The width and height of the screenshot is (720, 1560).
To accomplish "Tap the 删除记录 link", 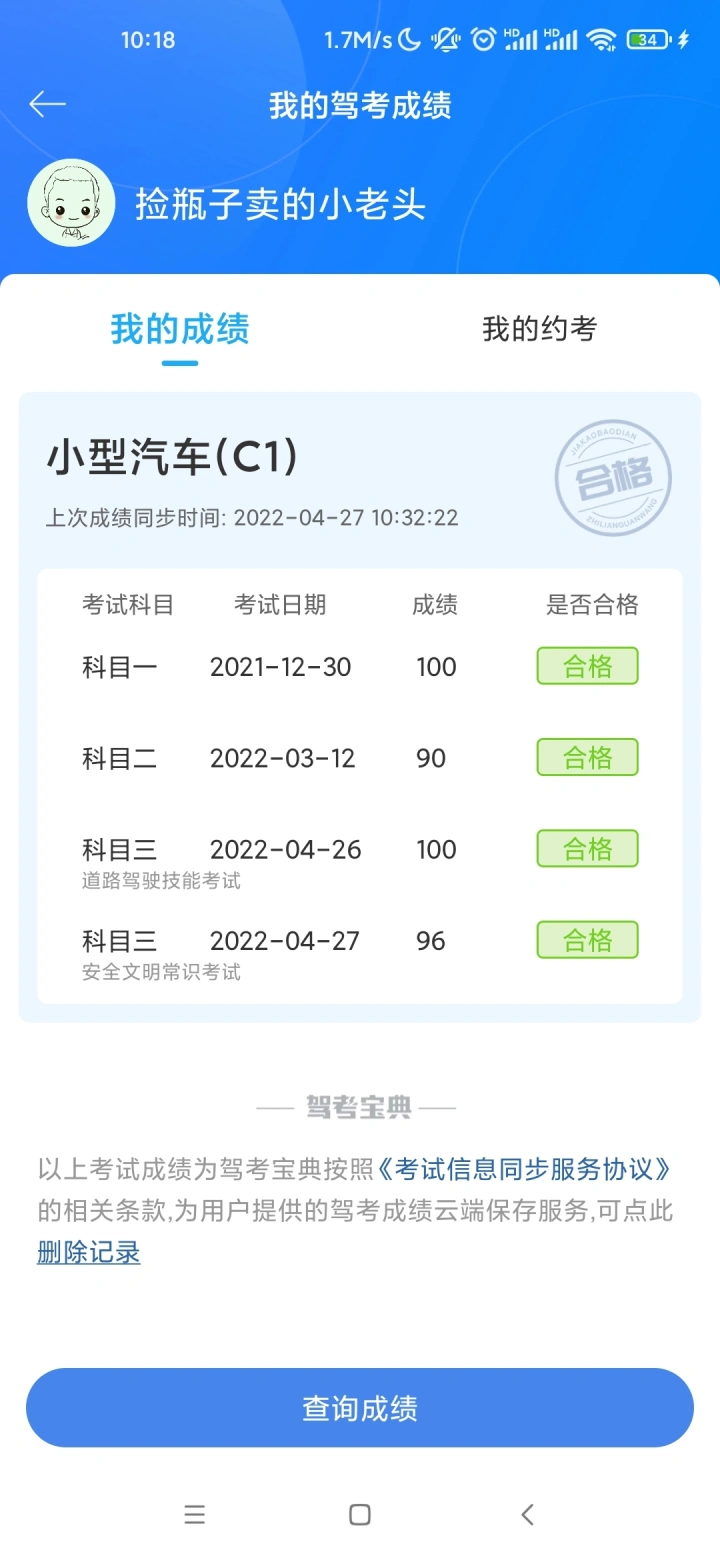I will pyautogui.click(x=89, y=1252).
